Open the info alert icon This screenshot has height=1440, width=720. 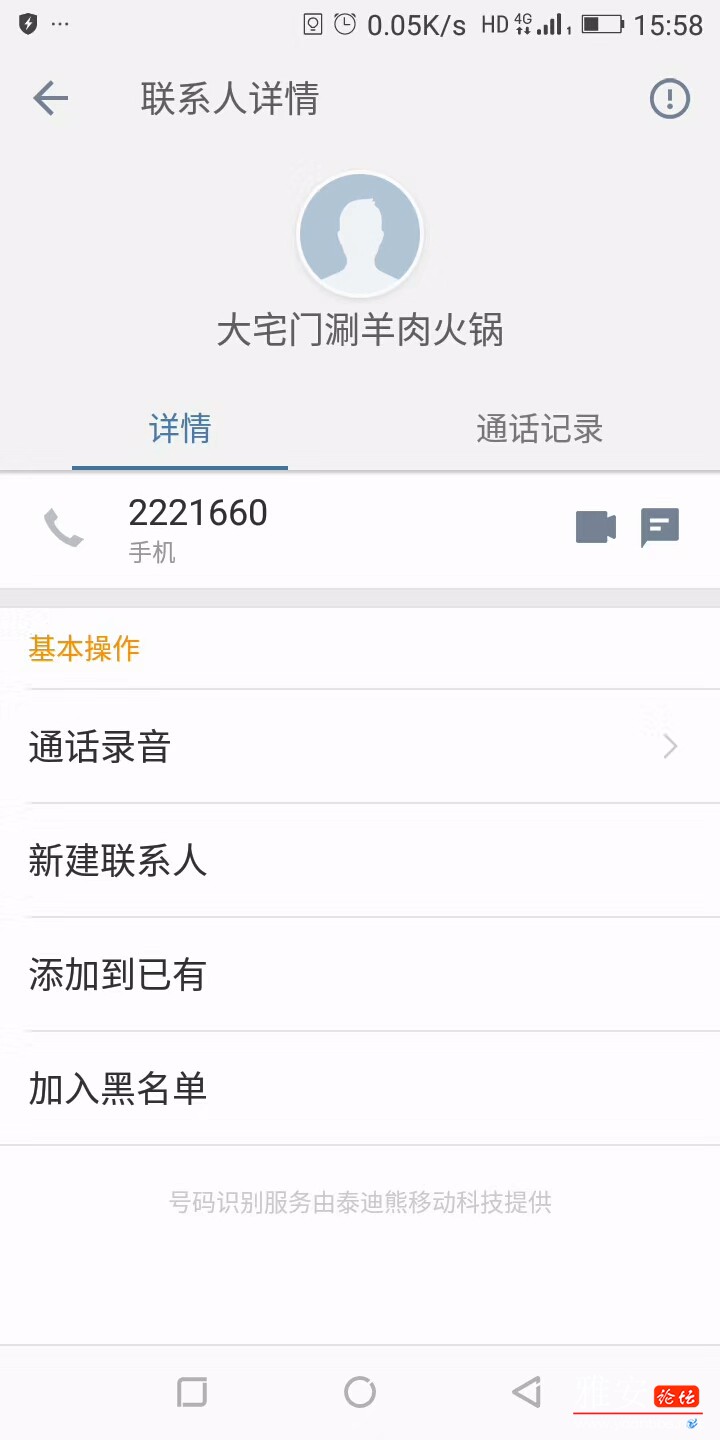(x=669, y=98)
